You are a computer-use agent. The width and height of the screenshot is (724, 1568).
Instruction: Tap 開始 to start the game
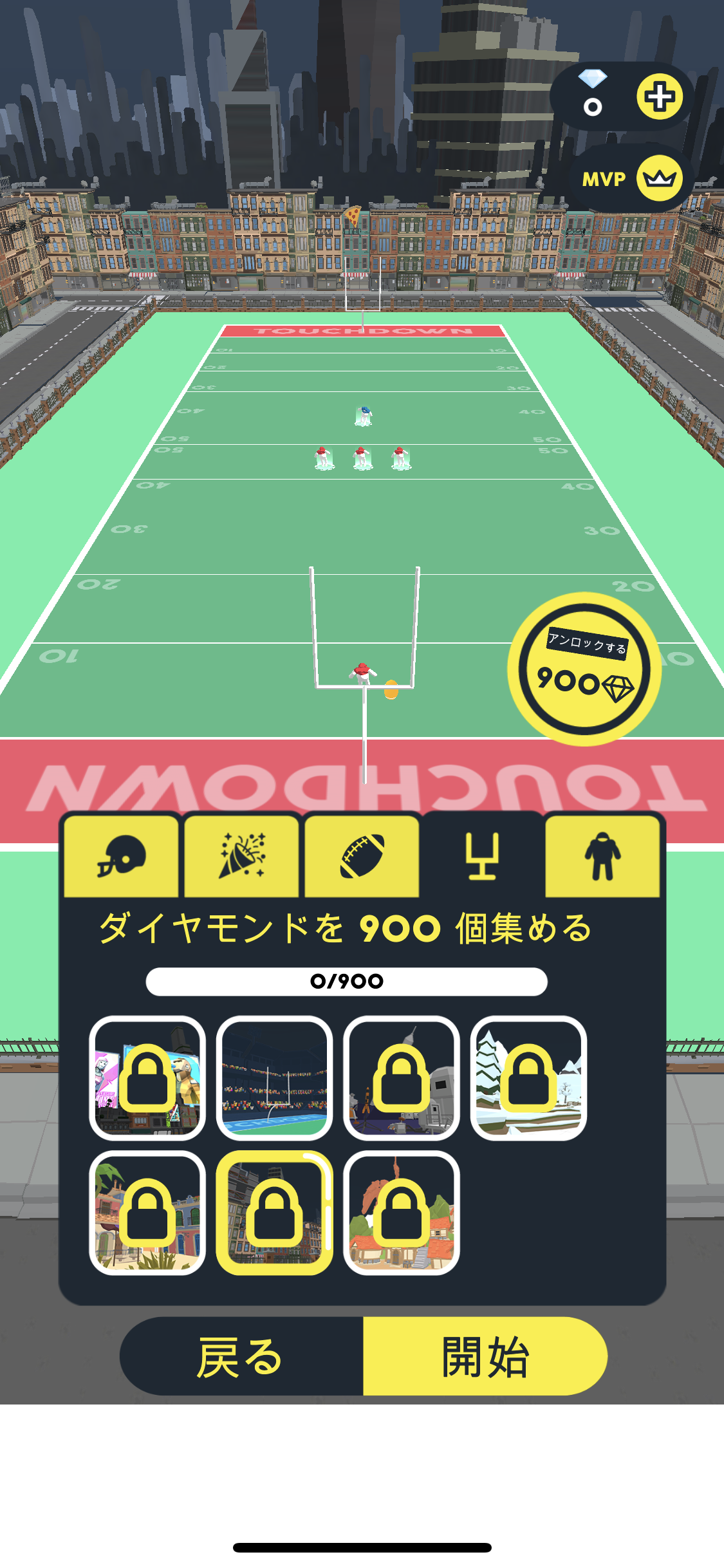click(485, 1356)
